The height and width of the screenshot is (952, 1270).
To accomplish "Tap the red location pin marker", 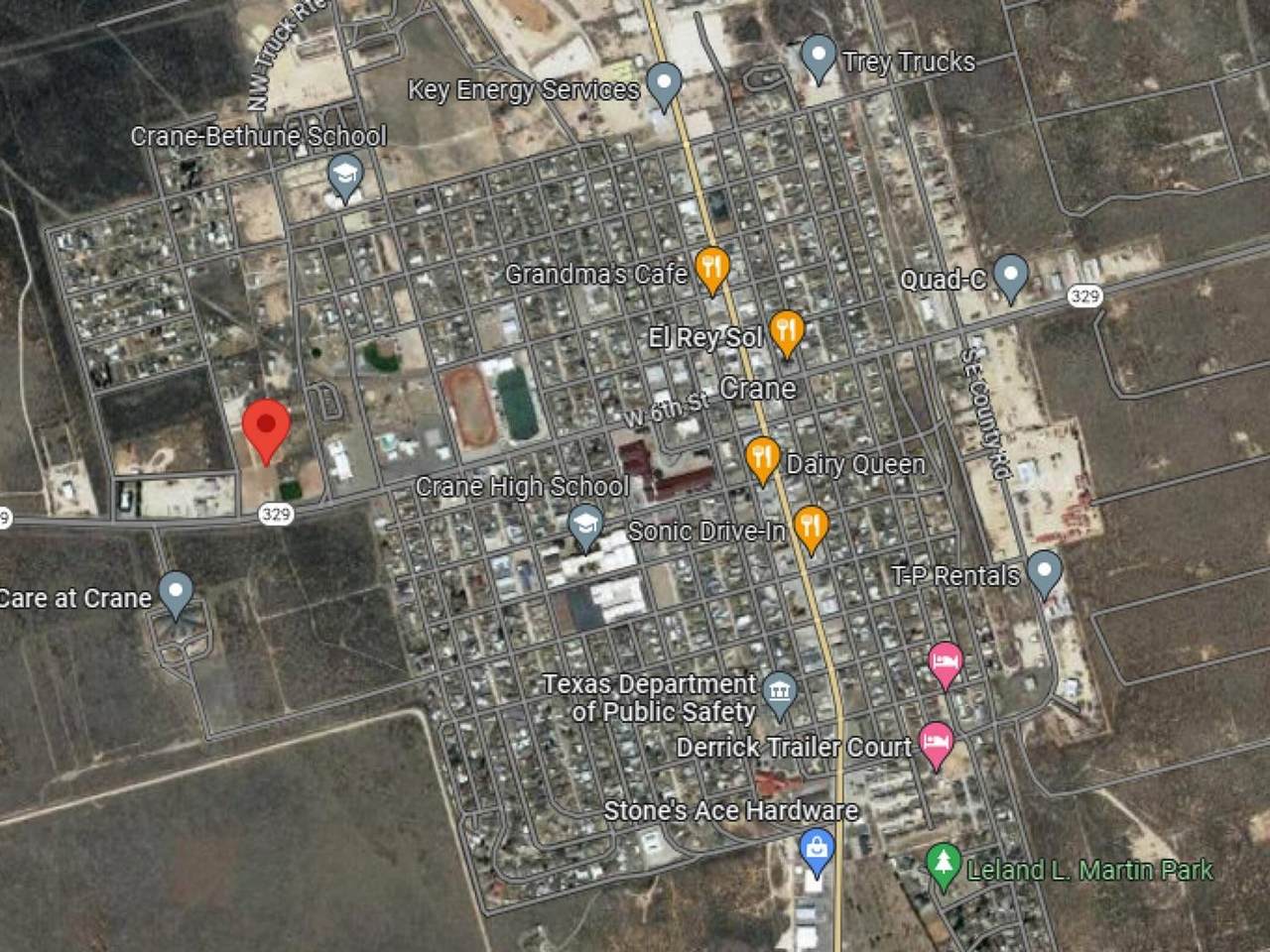I will coord(266,426).
